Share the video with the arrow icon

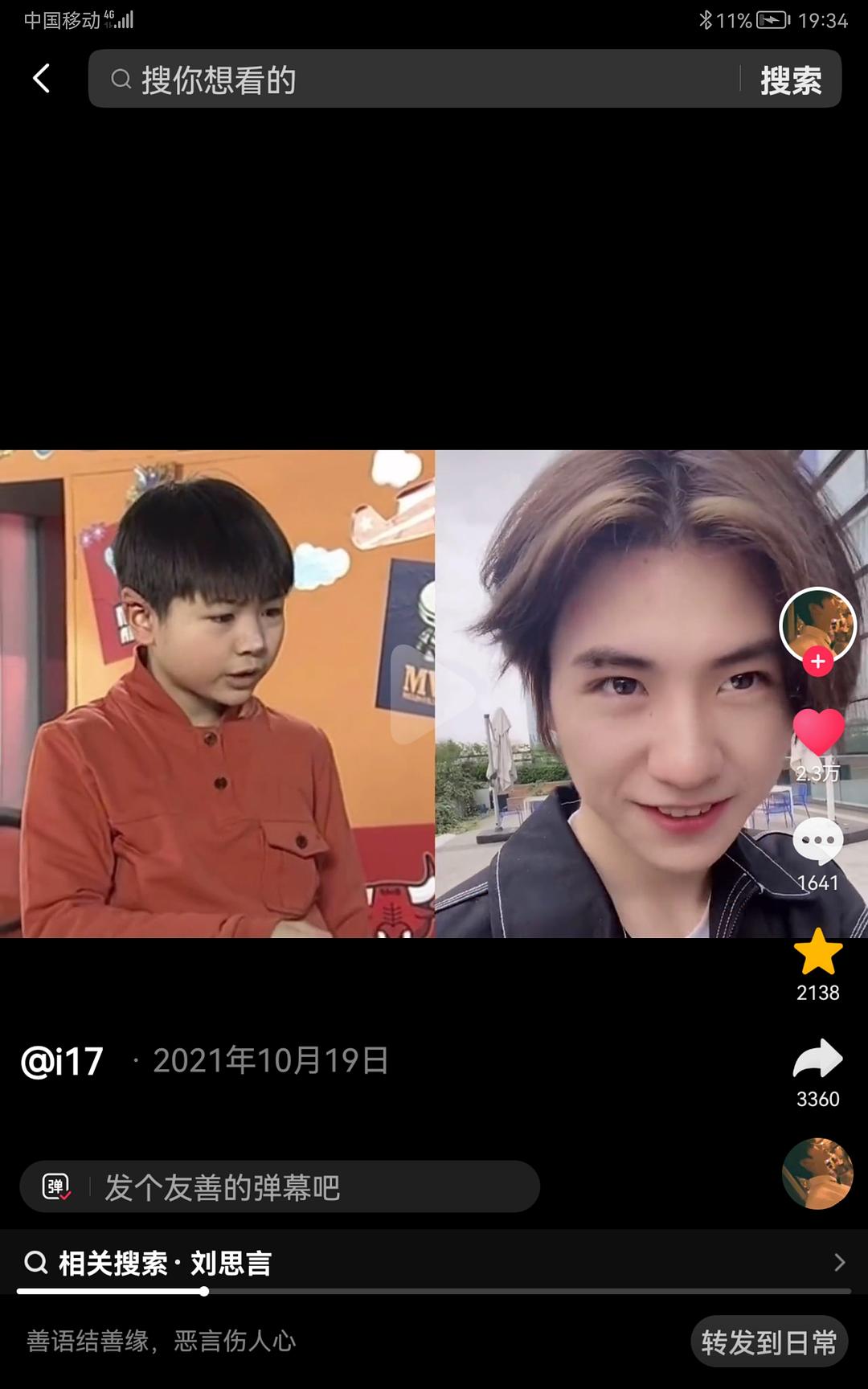tap(817, 1059)
